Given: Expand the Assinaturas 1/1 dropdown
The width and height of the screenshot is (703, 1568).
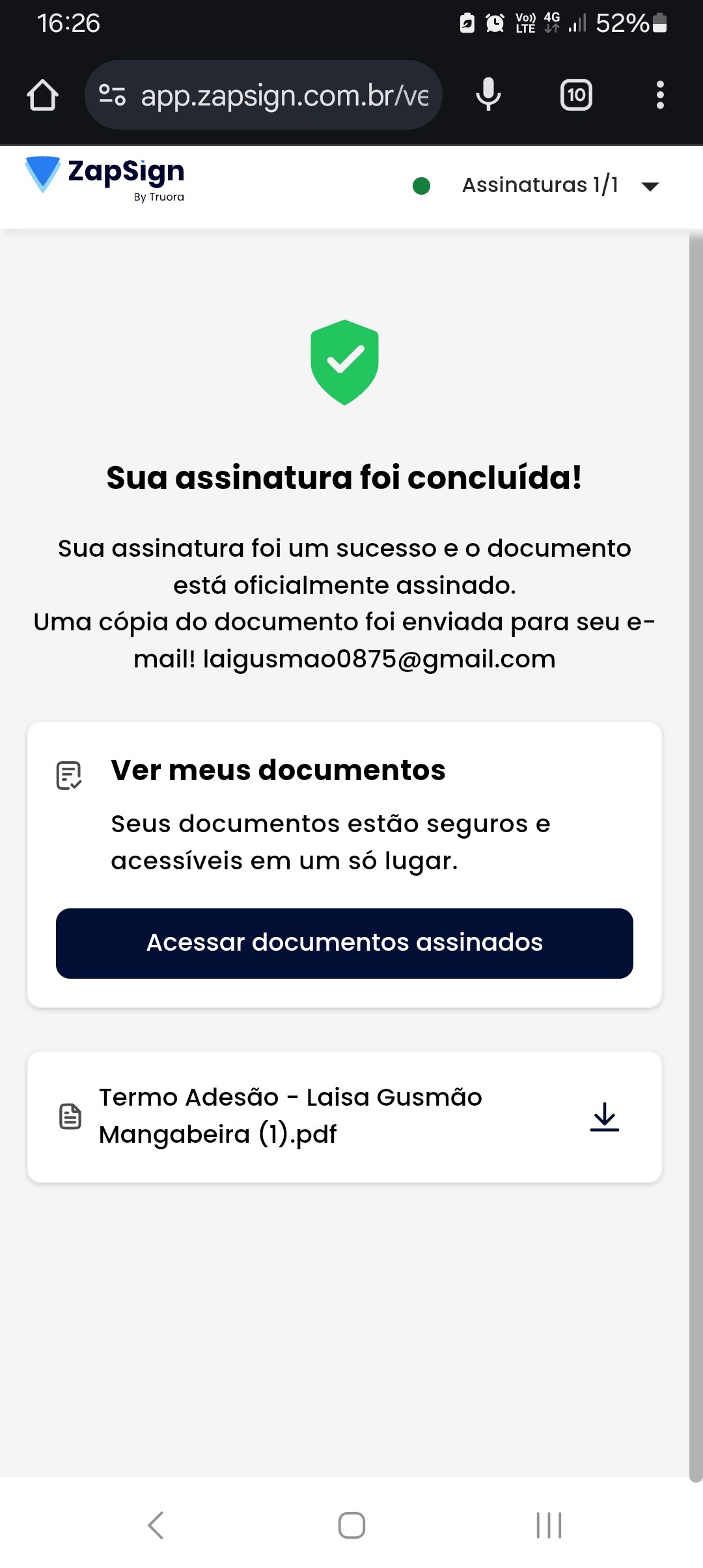Looking at the screenshot, I should 650,186.
